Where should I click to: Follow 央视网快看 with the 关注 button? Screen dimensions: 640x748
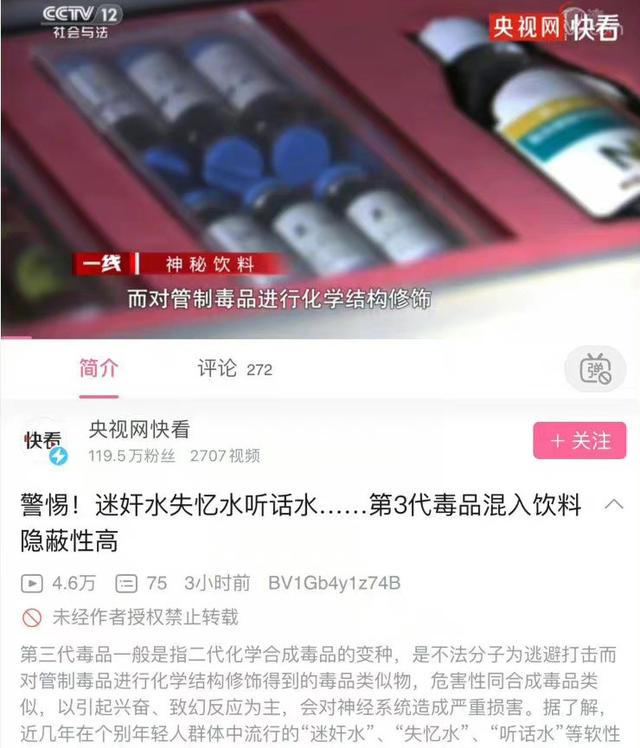(579, 441)
